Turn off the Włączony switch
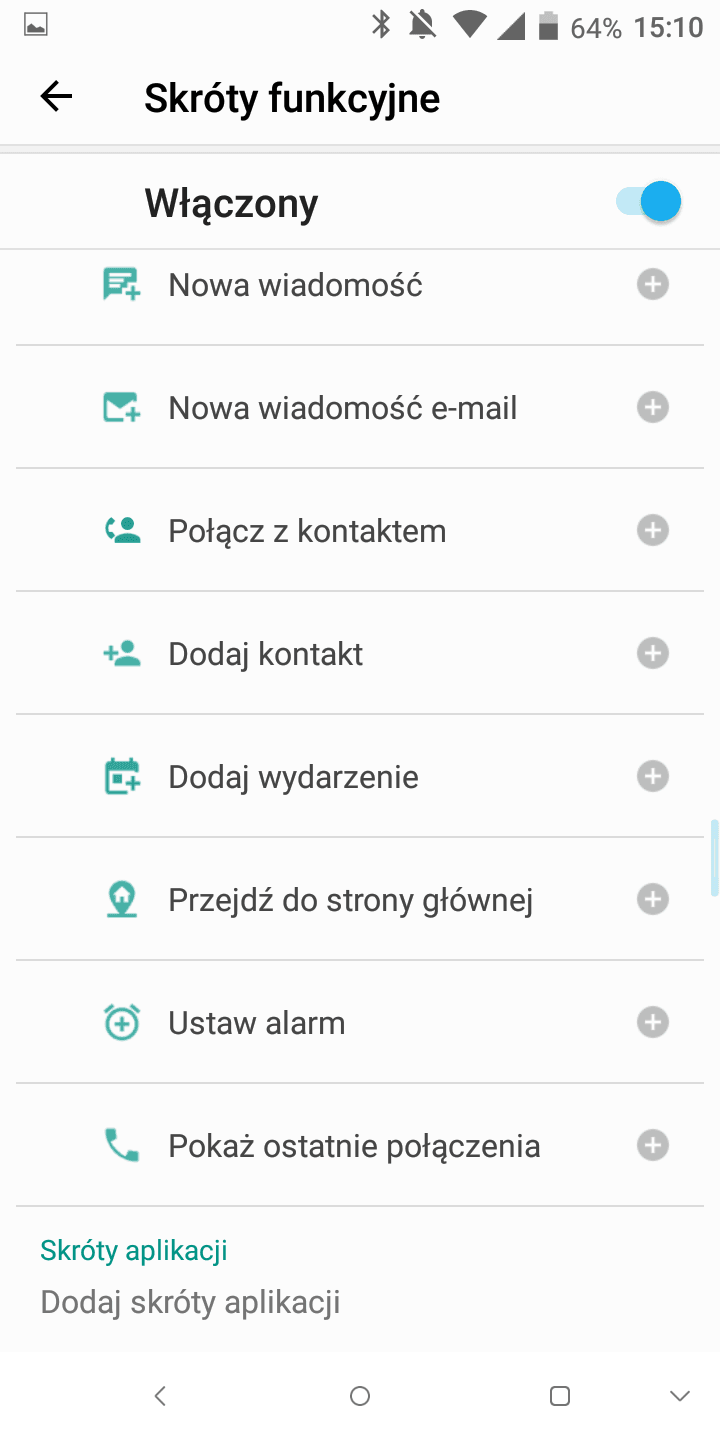Screen dimensions: 720x1440 (649, 202)
